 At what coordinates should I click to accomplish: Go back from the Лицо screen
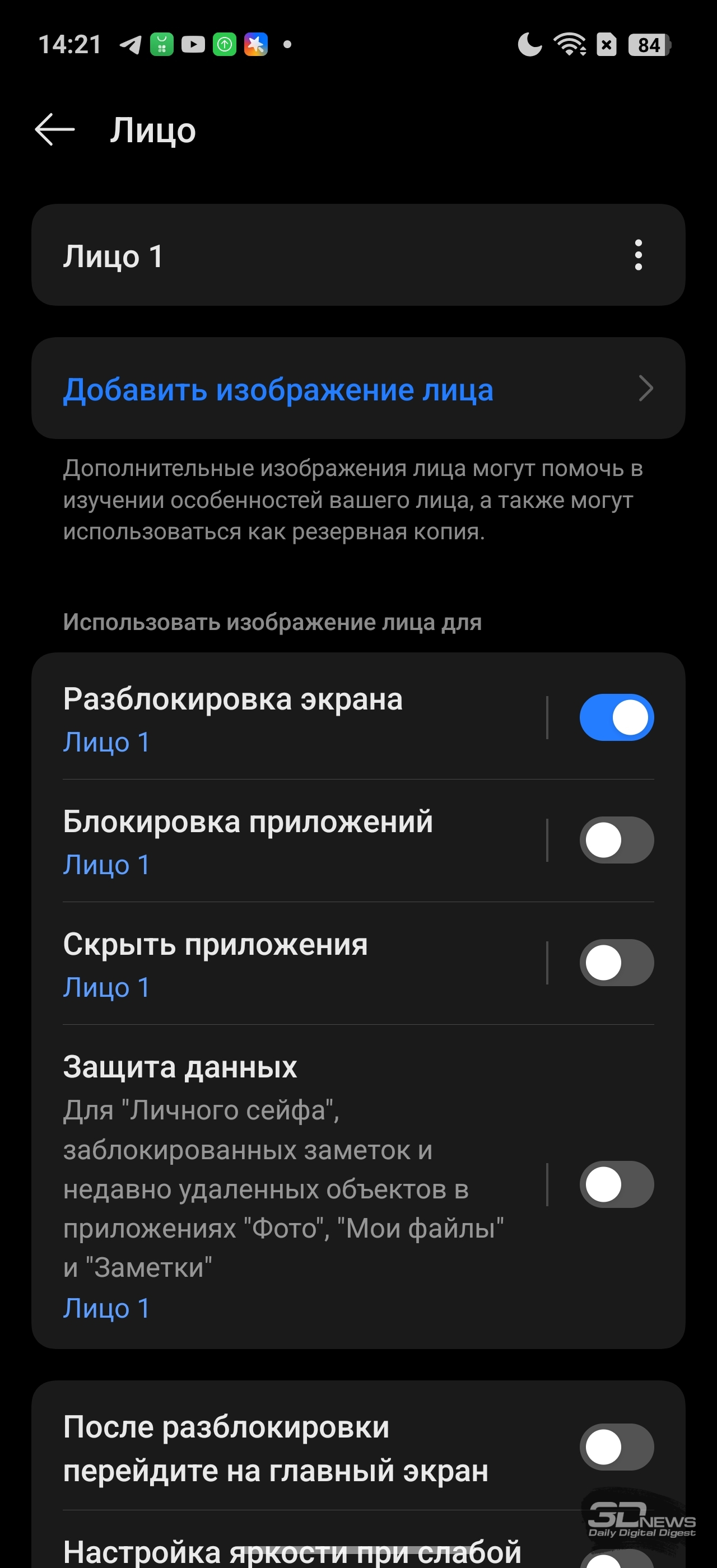(x=55, y=130)
